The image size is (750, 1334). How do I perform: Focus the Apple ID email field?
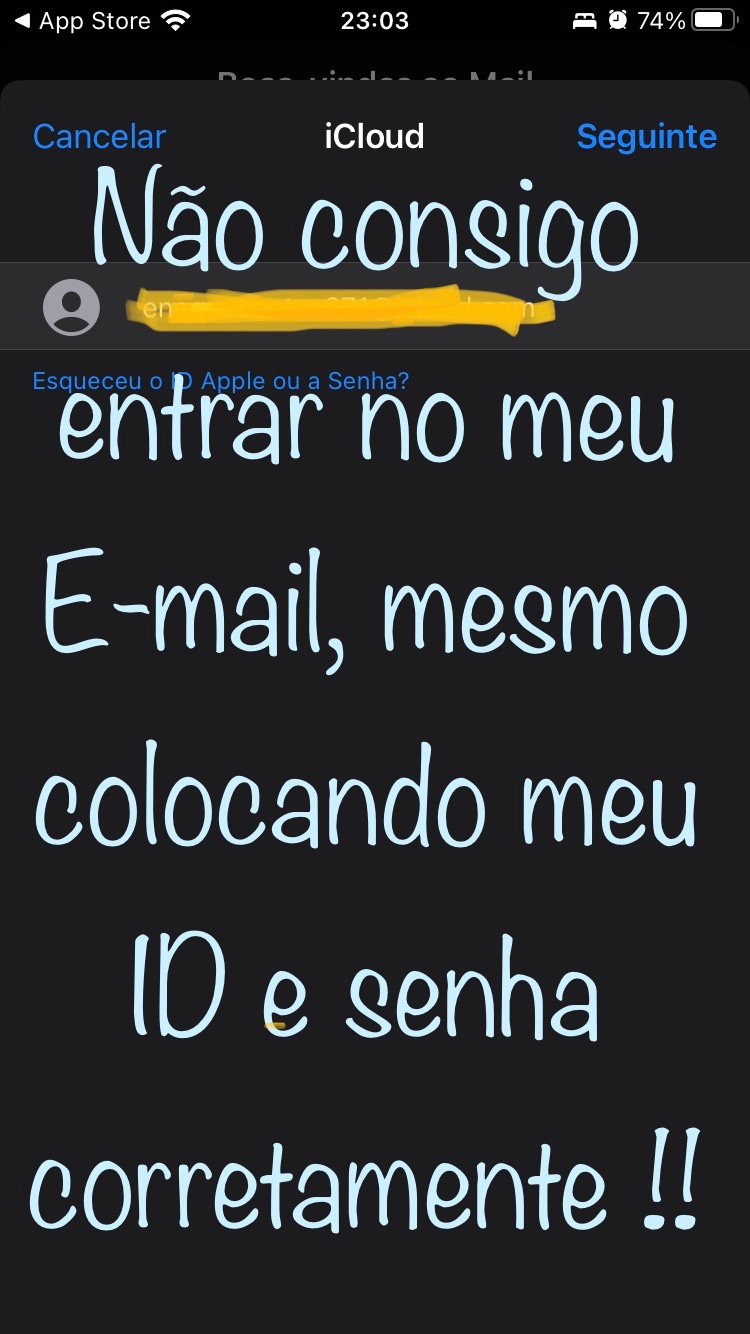375,306
